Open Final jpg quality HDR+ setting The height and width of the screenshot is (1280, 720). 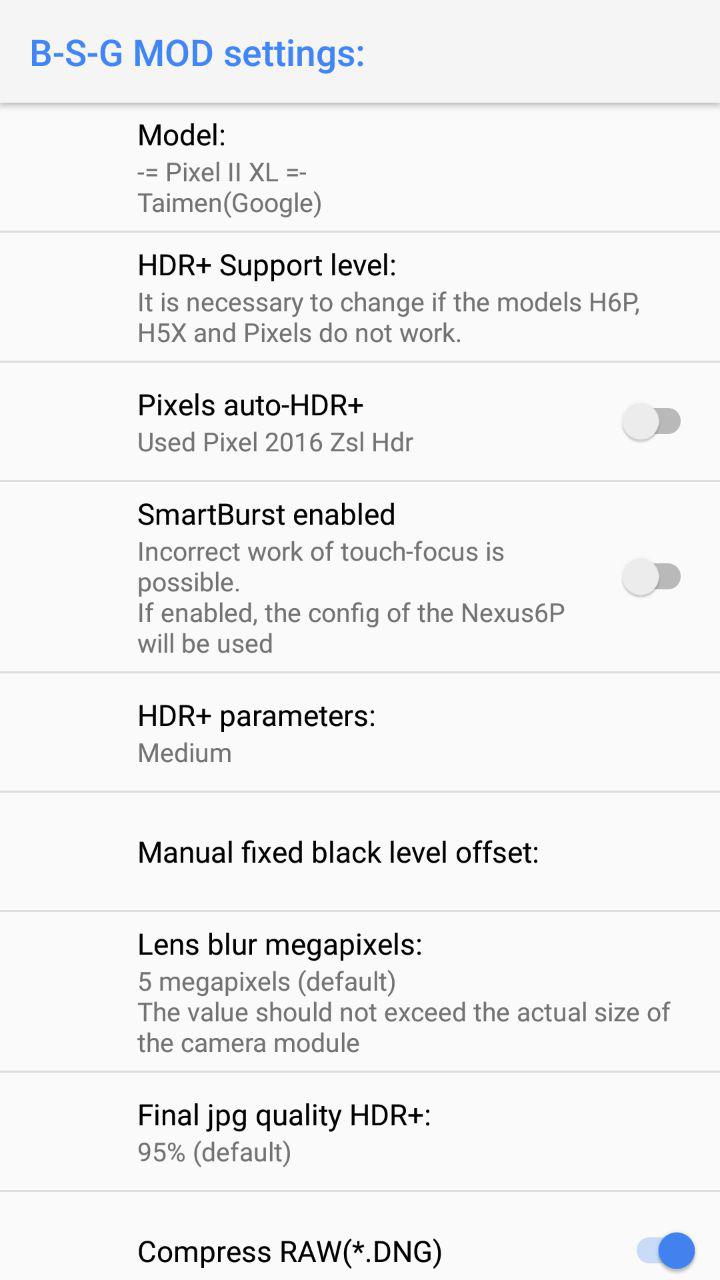[x=360, y=1132]
